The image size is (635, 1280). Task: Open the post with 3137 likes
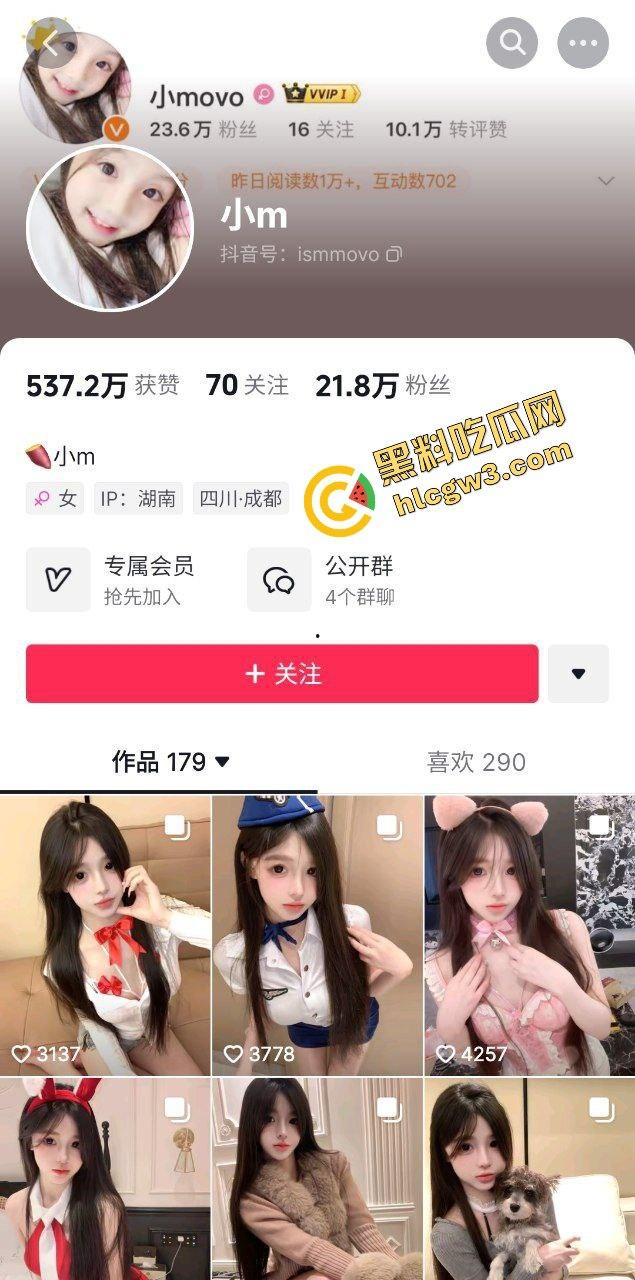(x=105, y=935)
